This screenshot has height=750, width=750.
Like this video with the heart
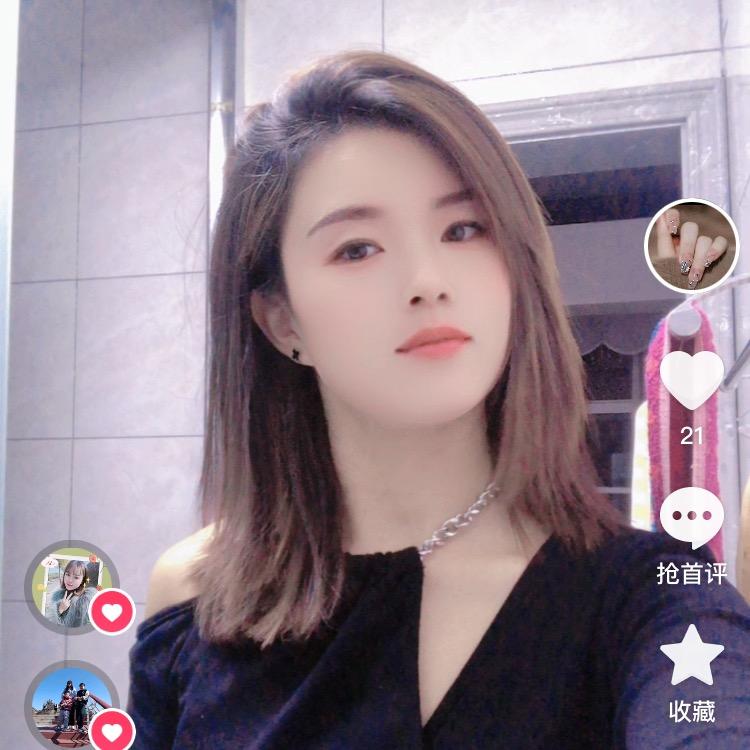692,379
